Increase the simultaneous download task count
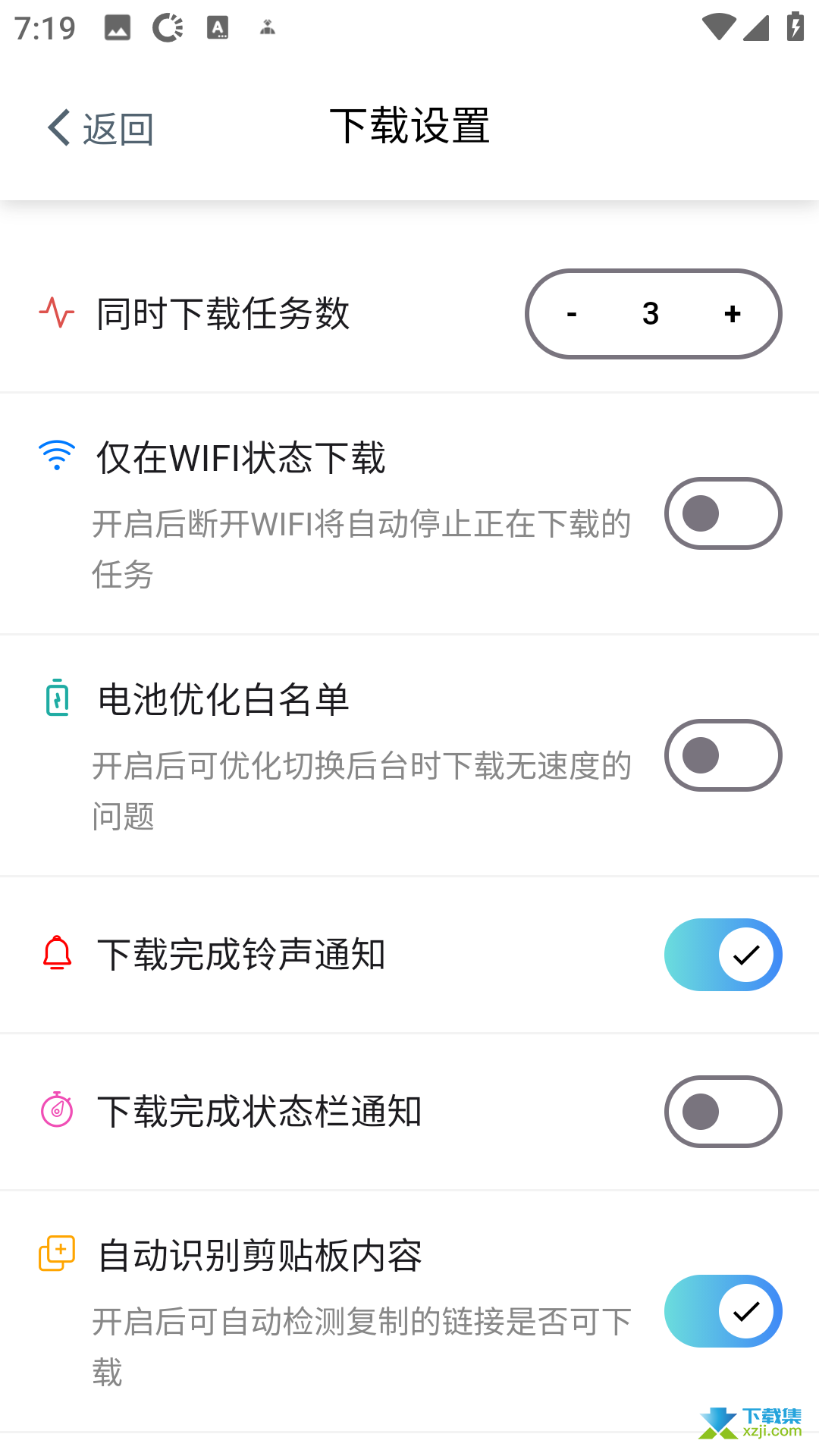This screenshot has height=1456, width=819. pyautogui.click(x=733, y=313)
